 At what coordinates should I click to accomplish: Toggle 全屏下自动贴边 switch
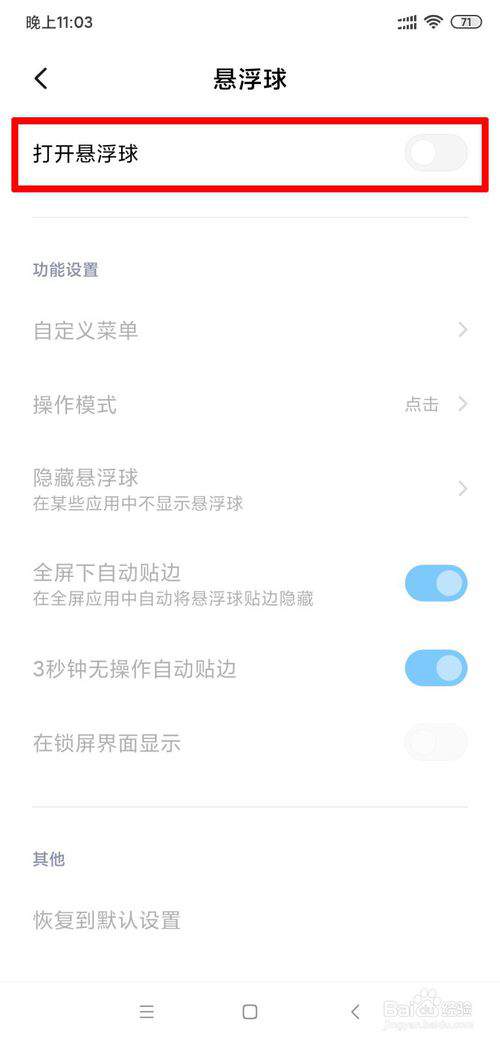436,583
